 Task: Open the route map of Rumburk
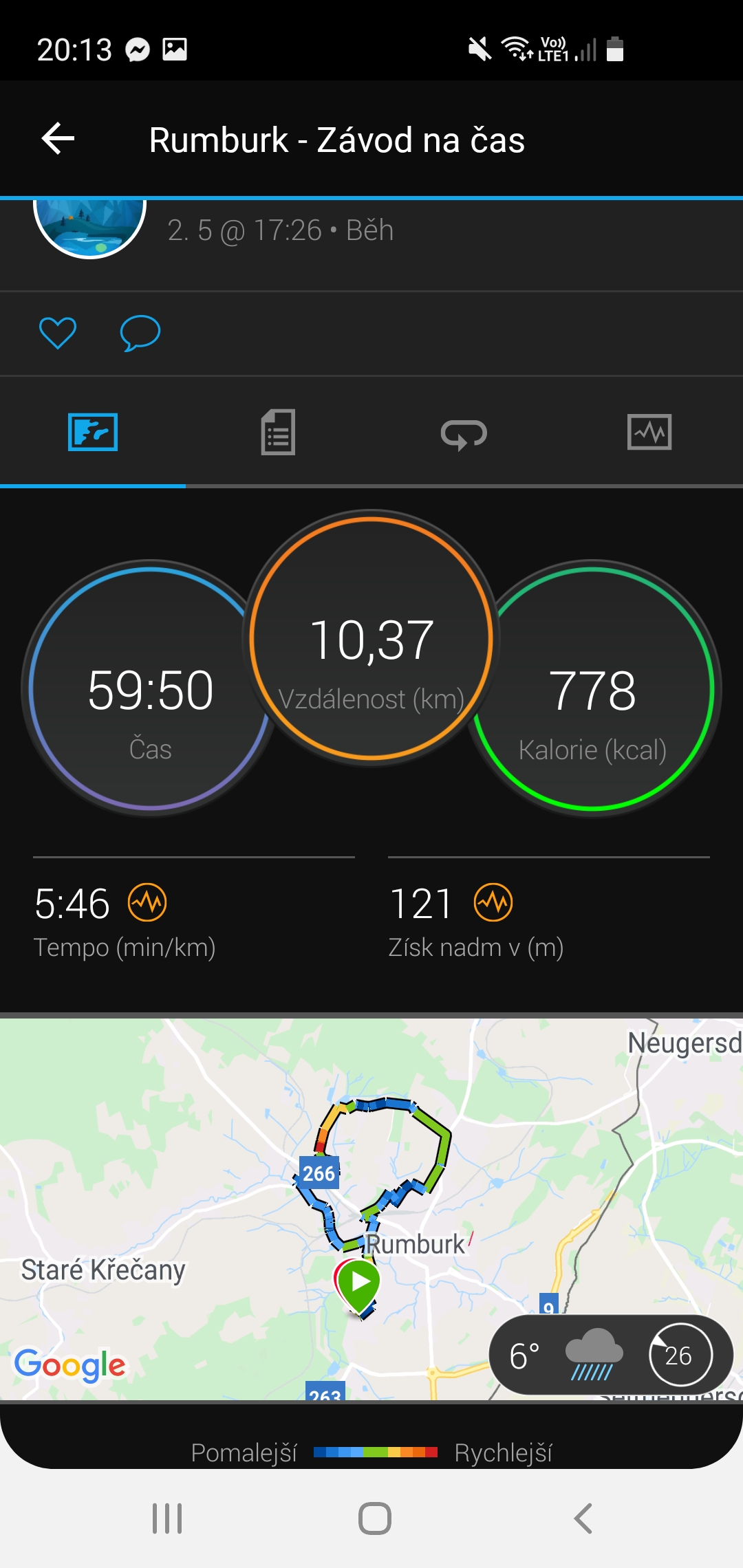371,1209
